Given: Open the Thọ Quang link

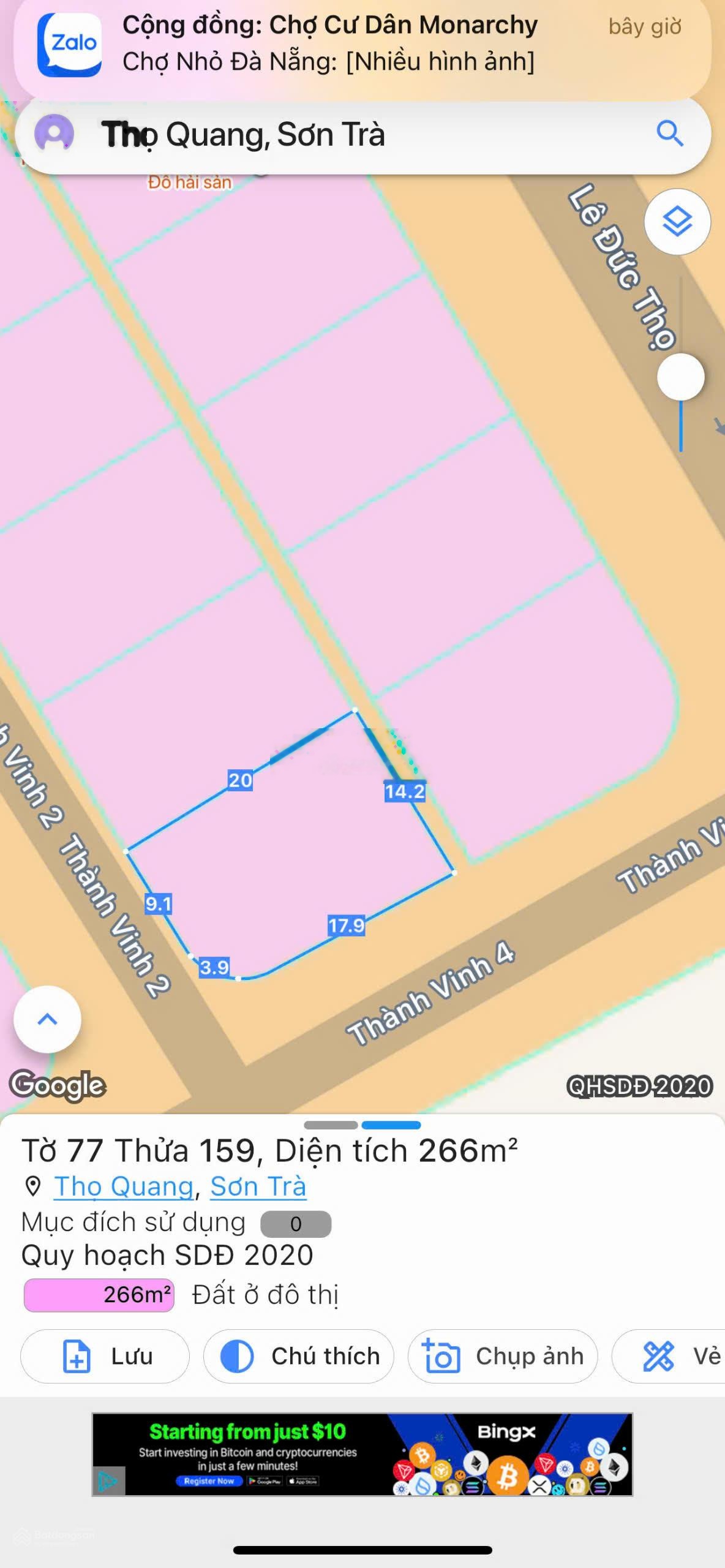Looking at the screenshot, I should pos(124,1186).
